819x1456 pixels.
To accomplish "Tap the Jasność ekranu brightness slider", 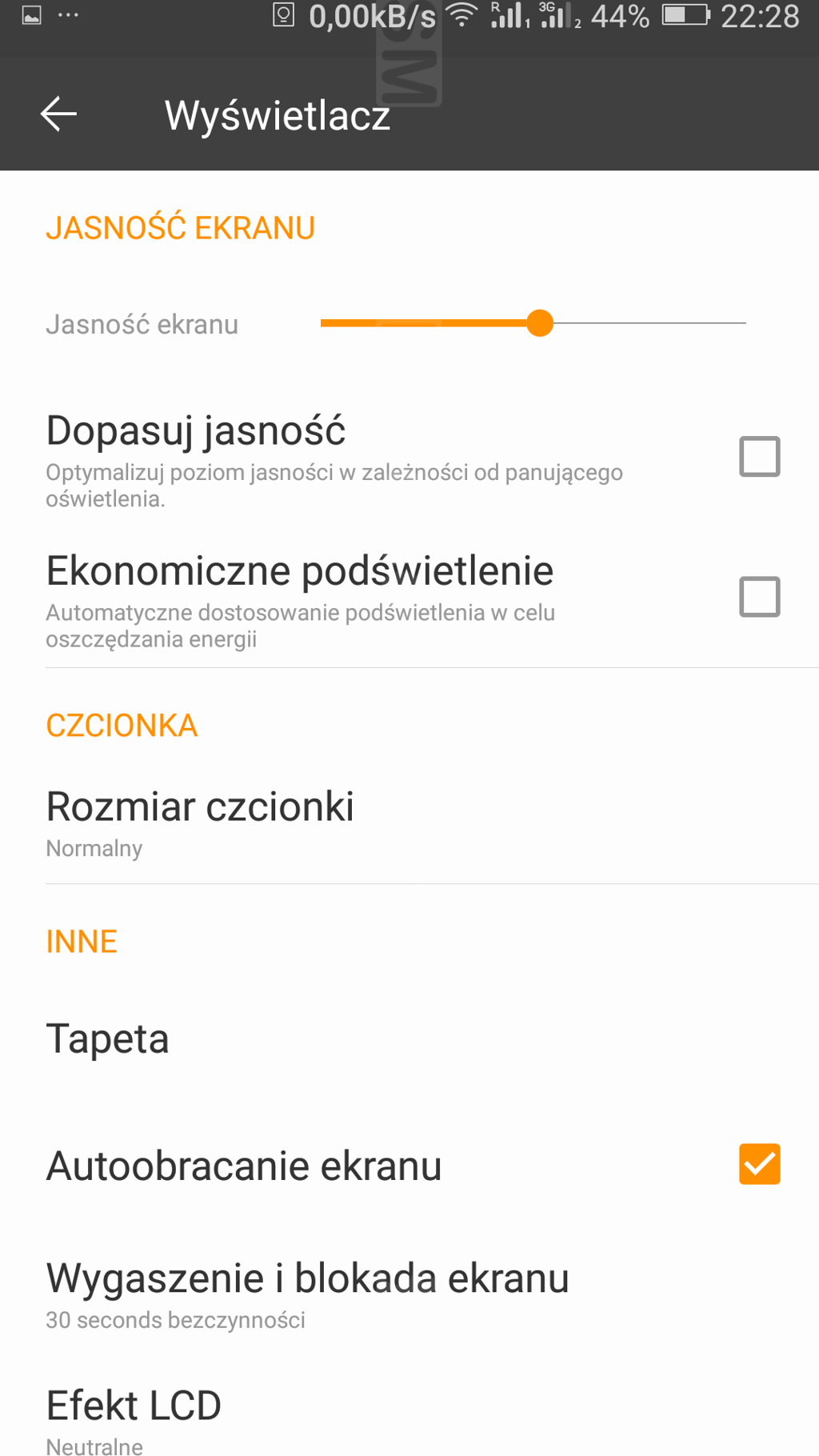I will 533,323.
